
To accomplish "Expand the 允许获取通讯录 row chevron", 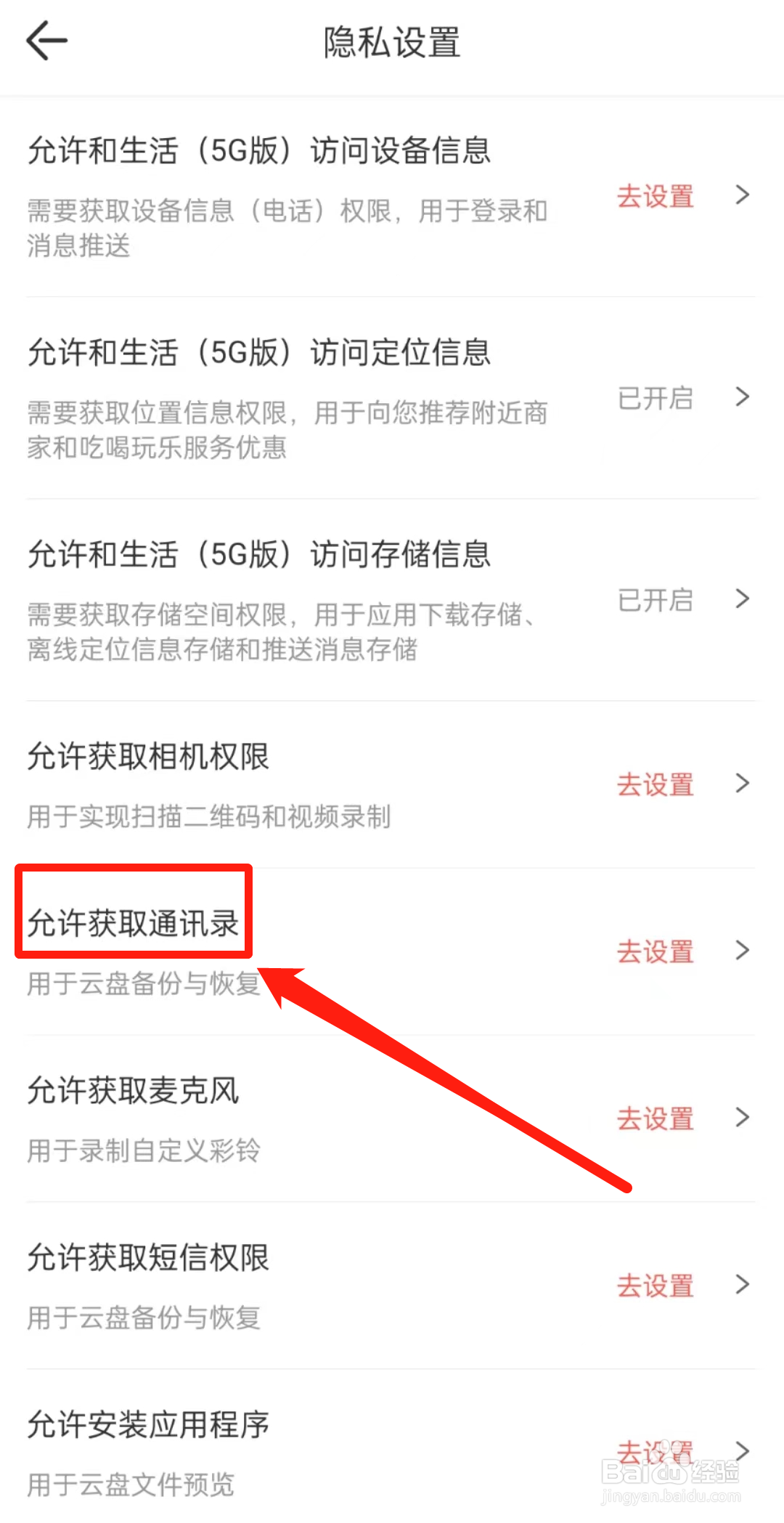I will click(x=742, y=950).
